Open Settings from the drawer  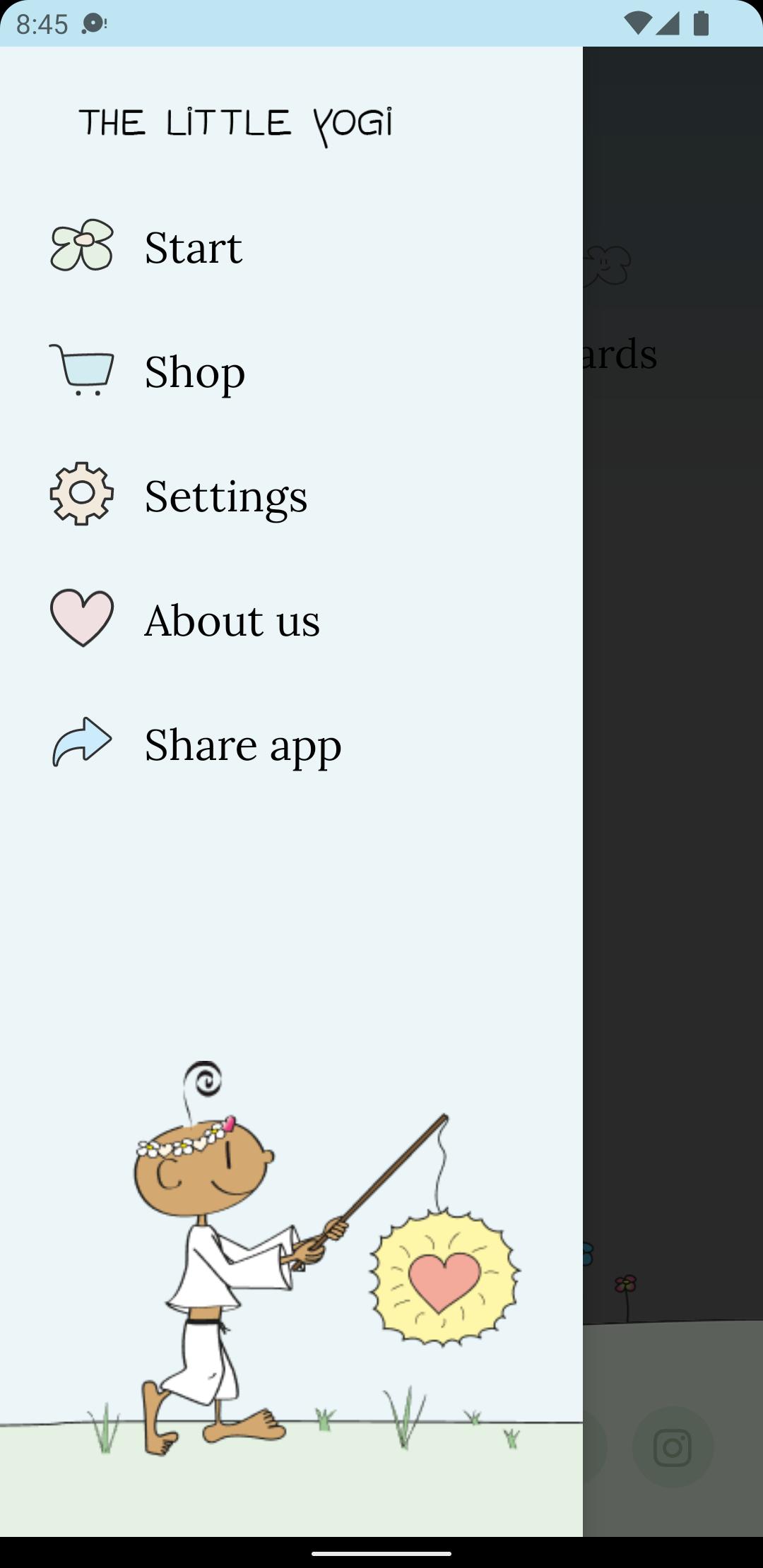[x=291, y=495]
